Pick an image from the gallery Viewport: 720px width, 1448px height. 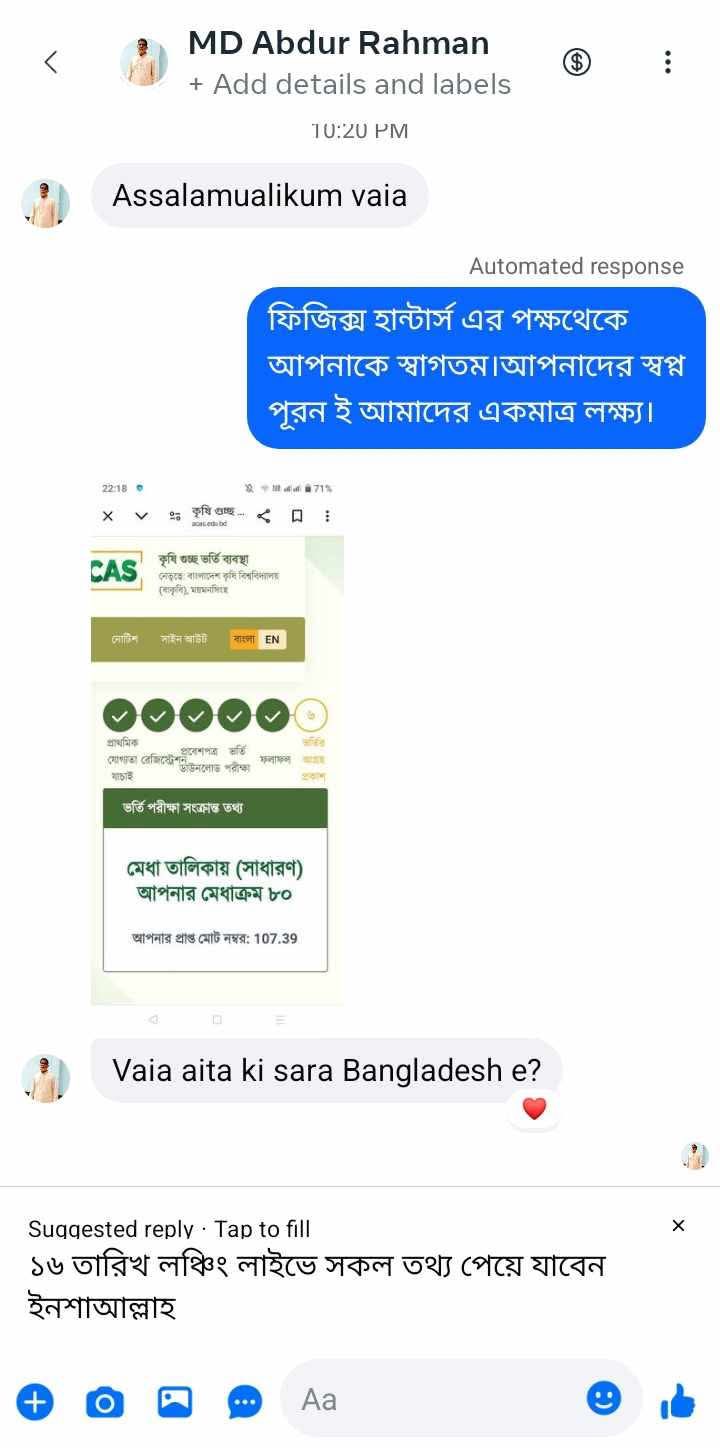click(x=175, y=1401)
